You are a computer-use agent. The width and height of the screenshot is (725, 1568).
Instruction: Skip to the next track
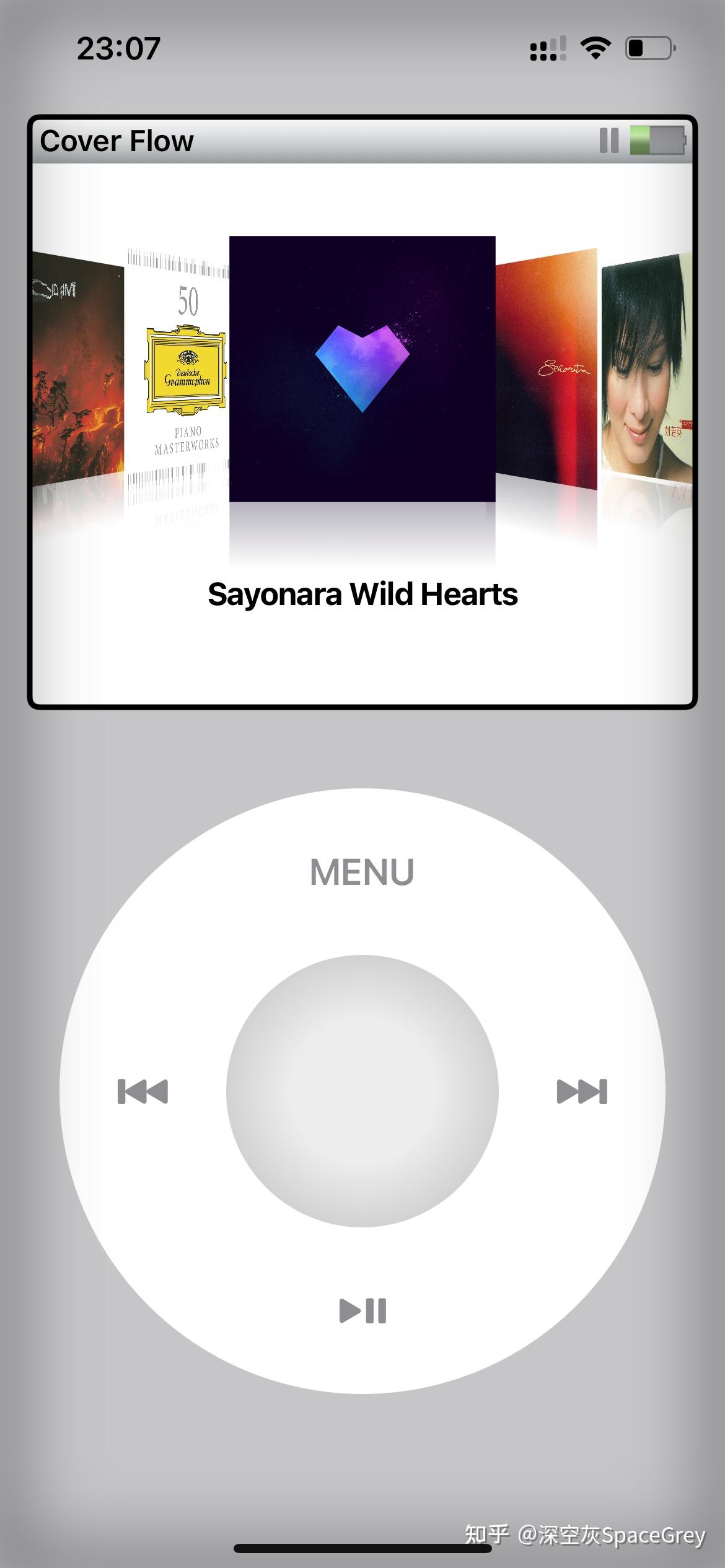click(x=582, y=1091)
